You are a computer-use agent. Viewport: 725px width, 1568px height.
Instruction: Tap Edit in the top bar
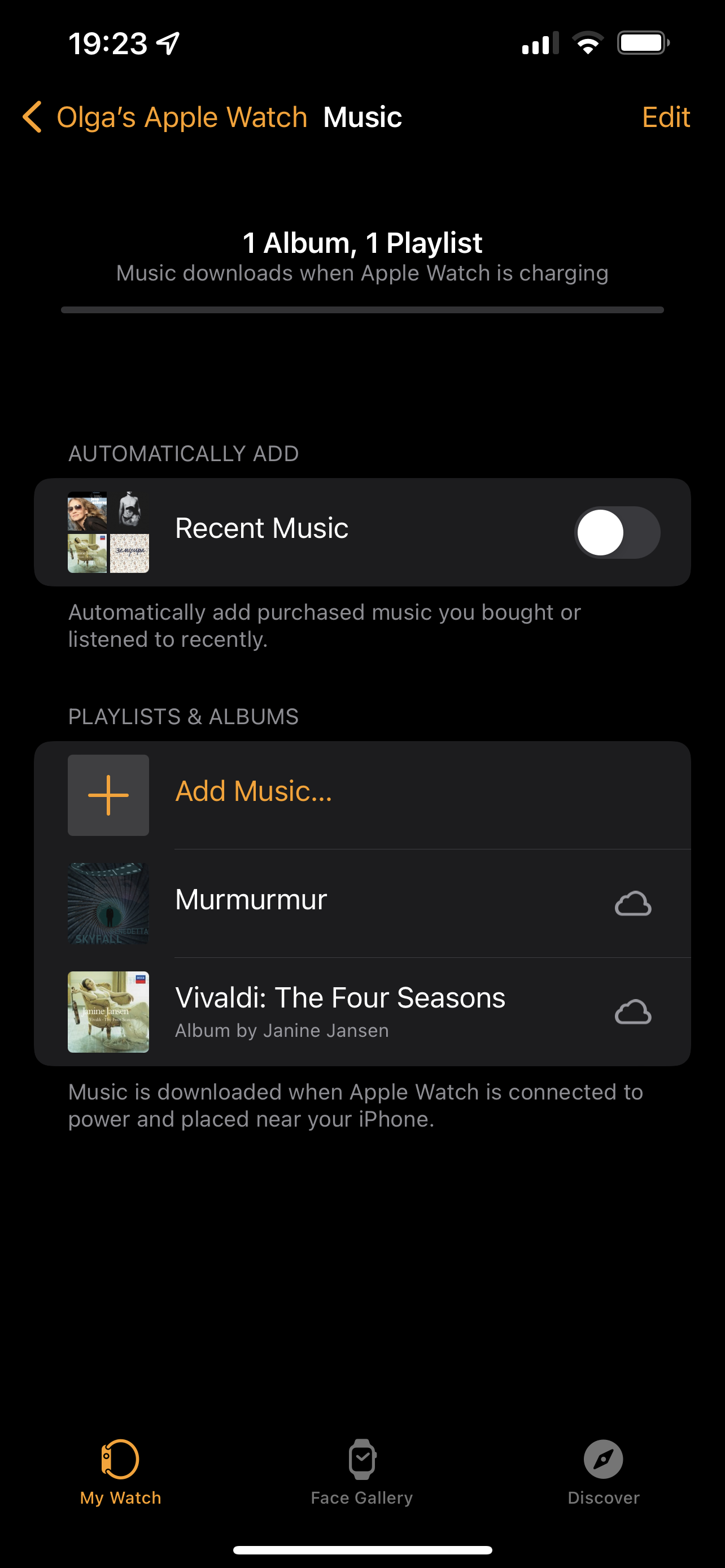point(665,117)
